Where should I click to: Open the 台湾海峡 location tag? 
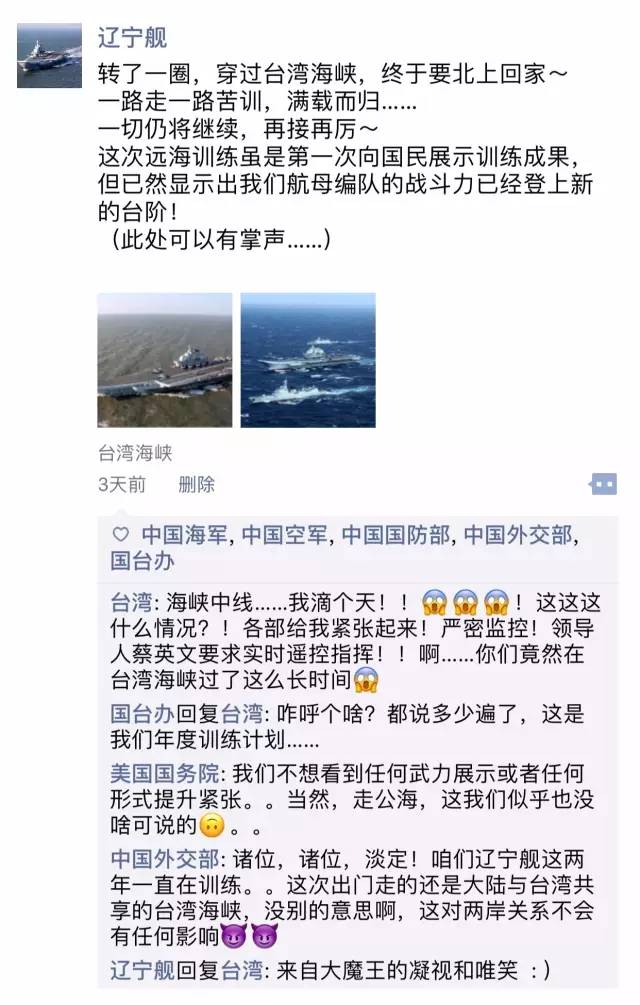135,453
